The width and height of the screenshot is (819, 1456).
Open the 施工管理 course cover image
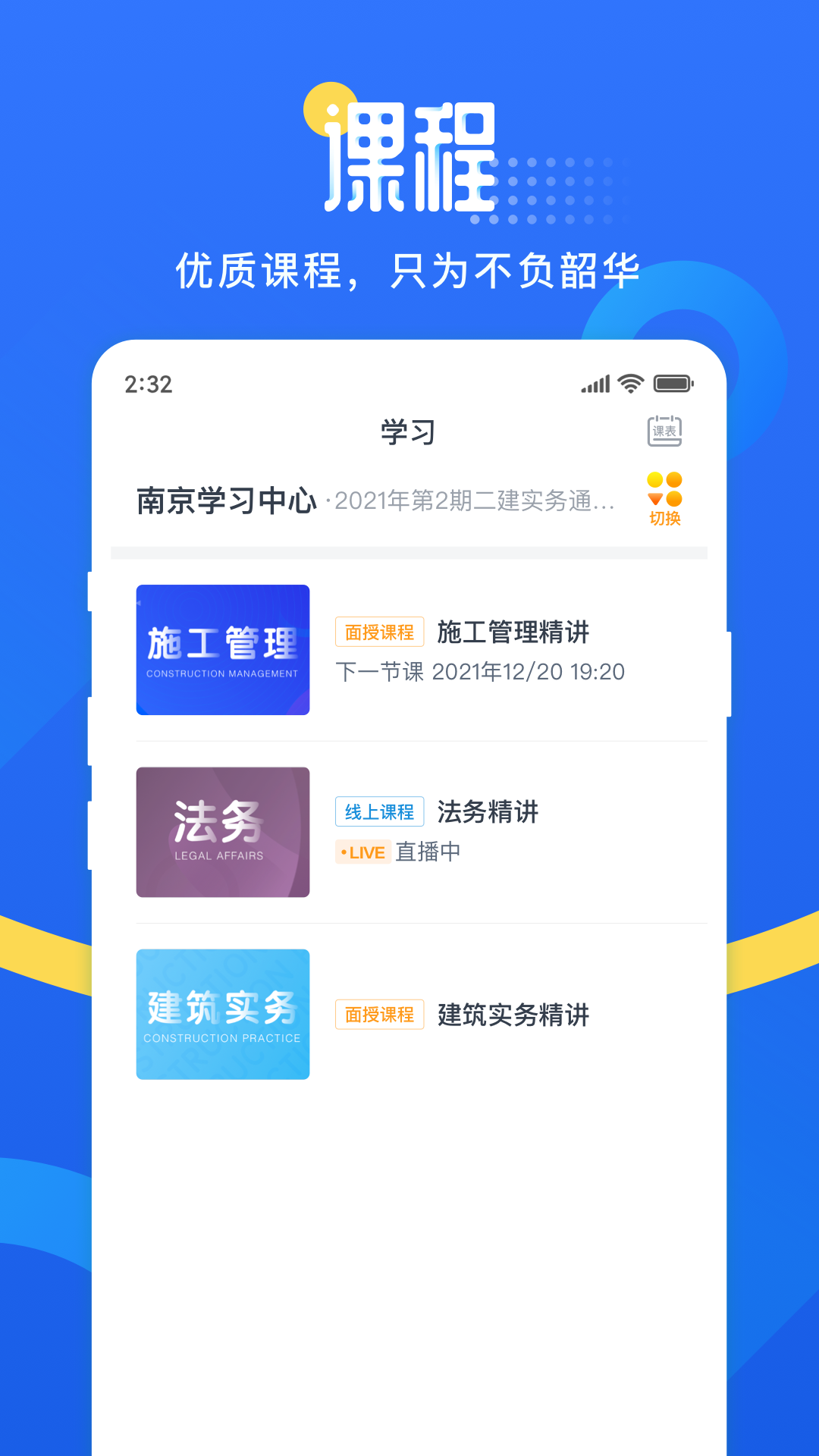(x=222, y=648)
